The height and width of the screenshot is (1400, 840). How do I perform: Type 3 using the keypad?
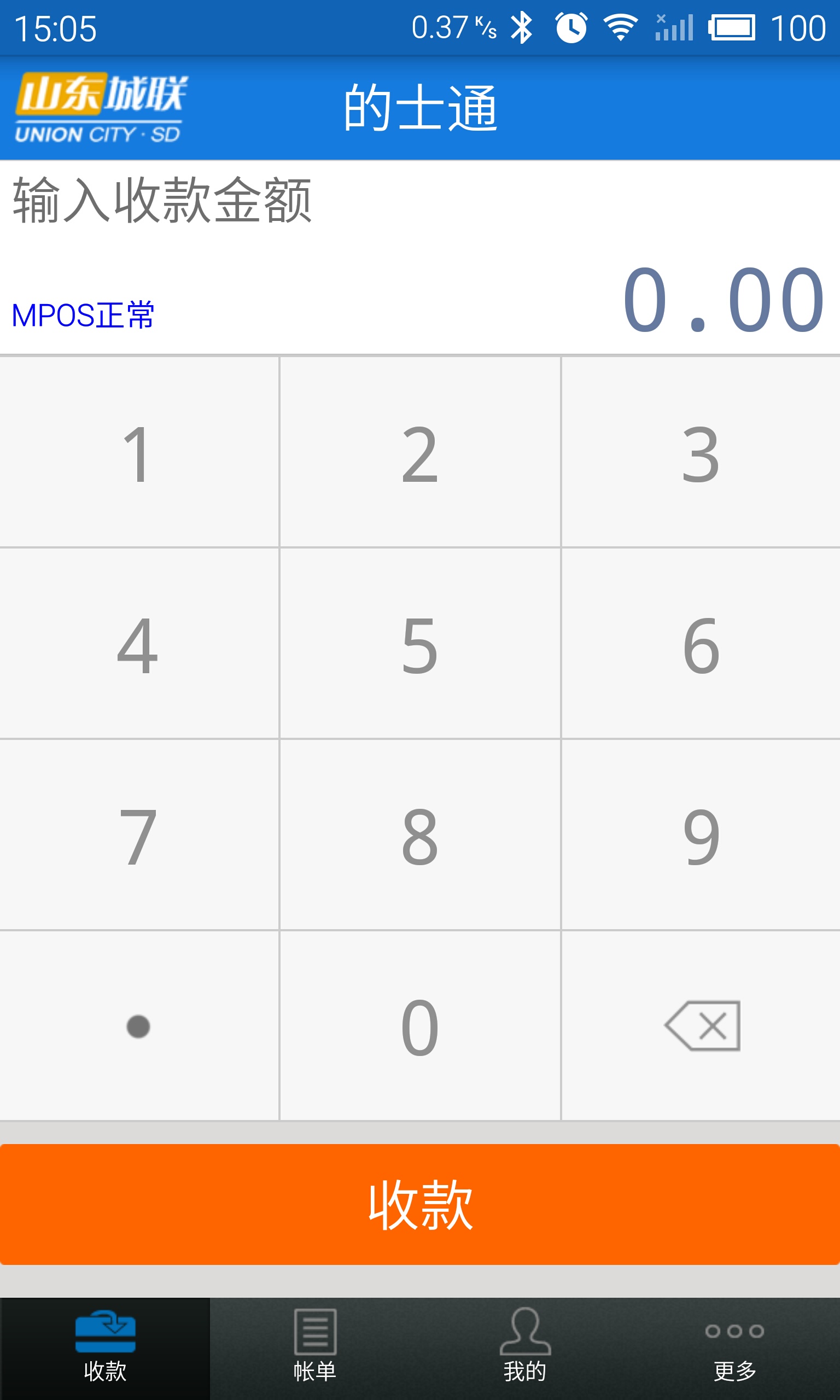pos(701,453)
